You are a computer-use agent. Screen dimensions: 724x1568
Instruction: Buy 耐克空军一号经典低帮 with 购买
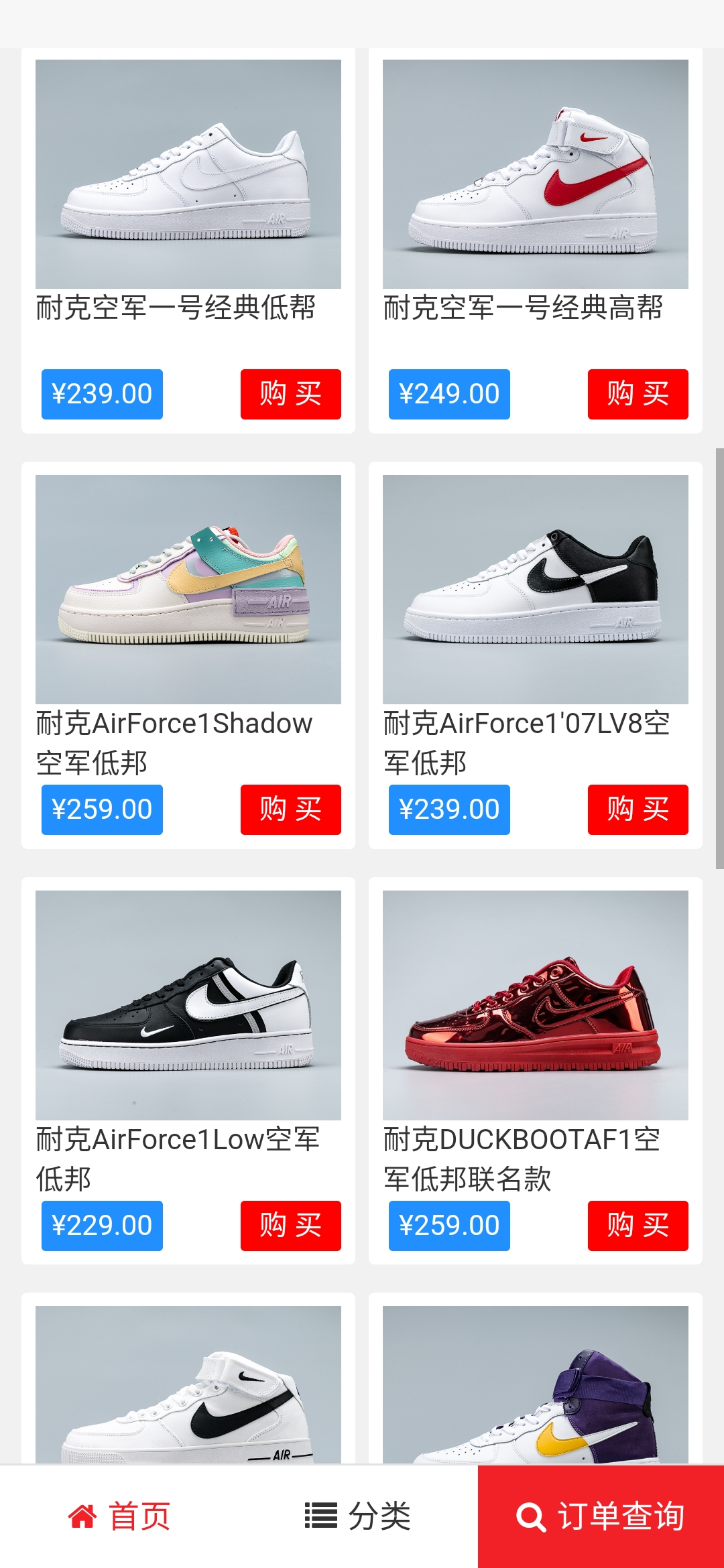(290, 394)
